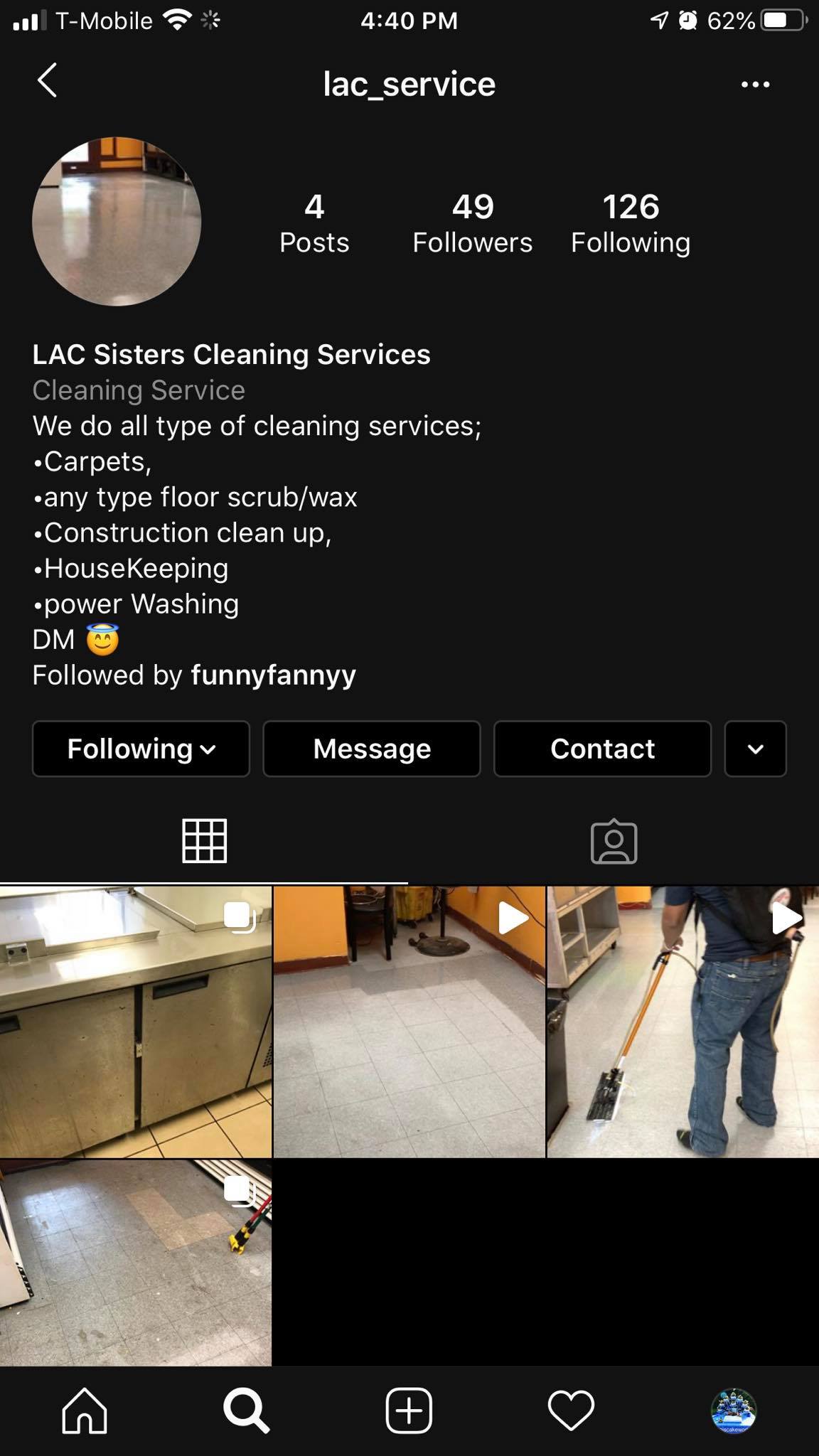The width and height of the screenshot is (819, 1456).
Task: Open the three-dot options menu
Action: click(x=754, y=85)
